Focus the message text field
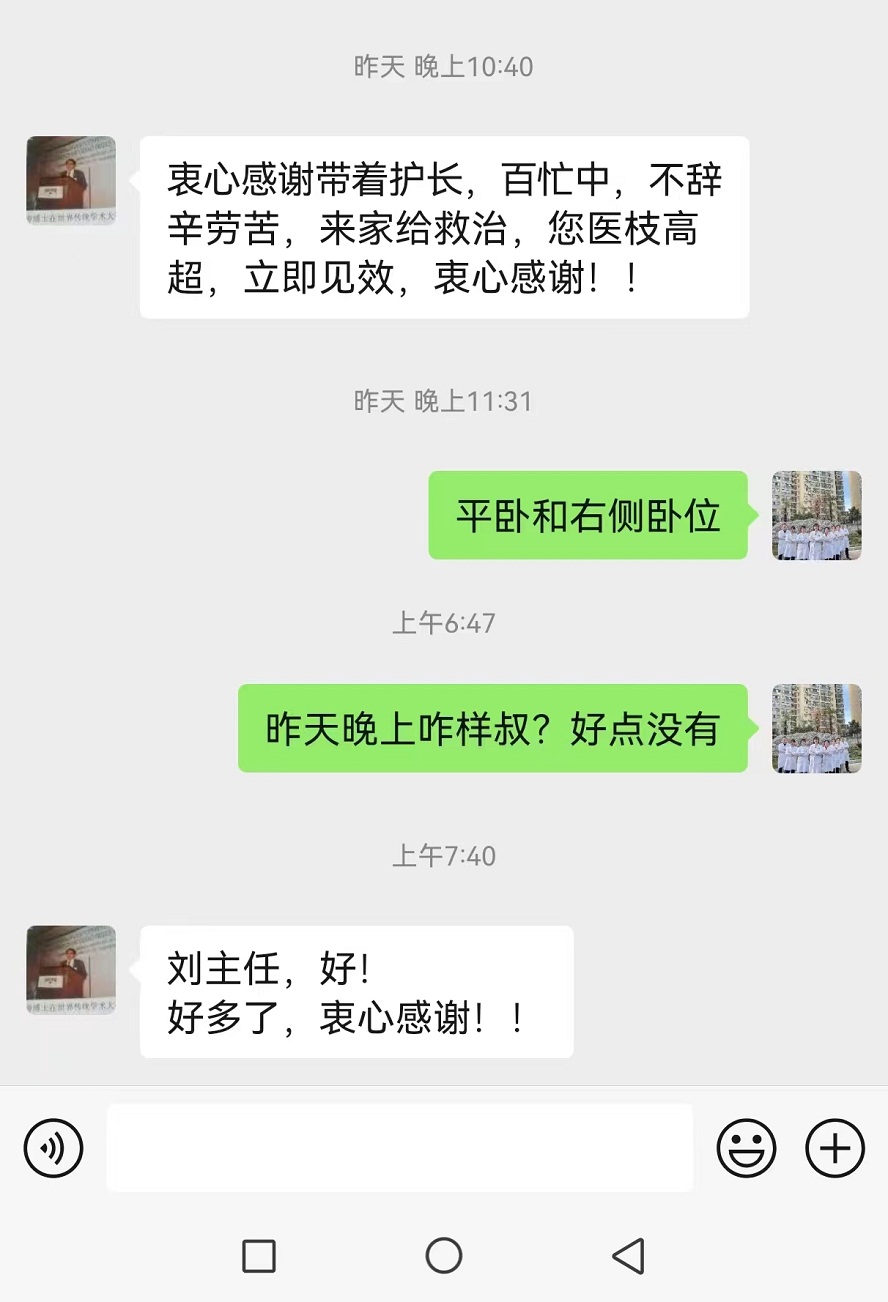This screenshot has width=888, height=1302. [400, 1148]
